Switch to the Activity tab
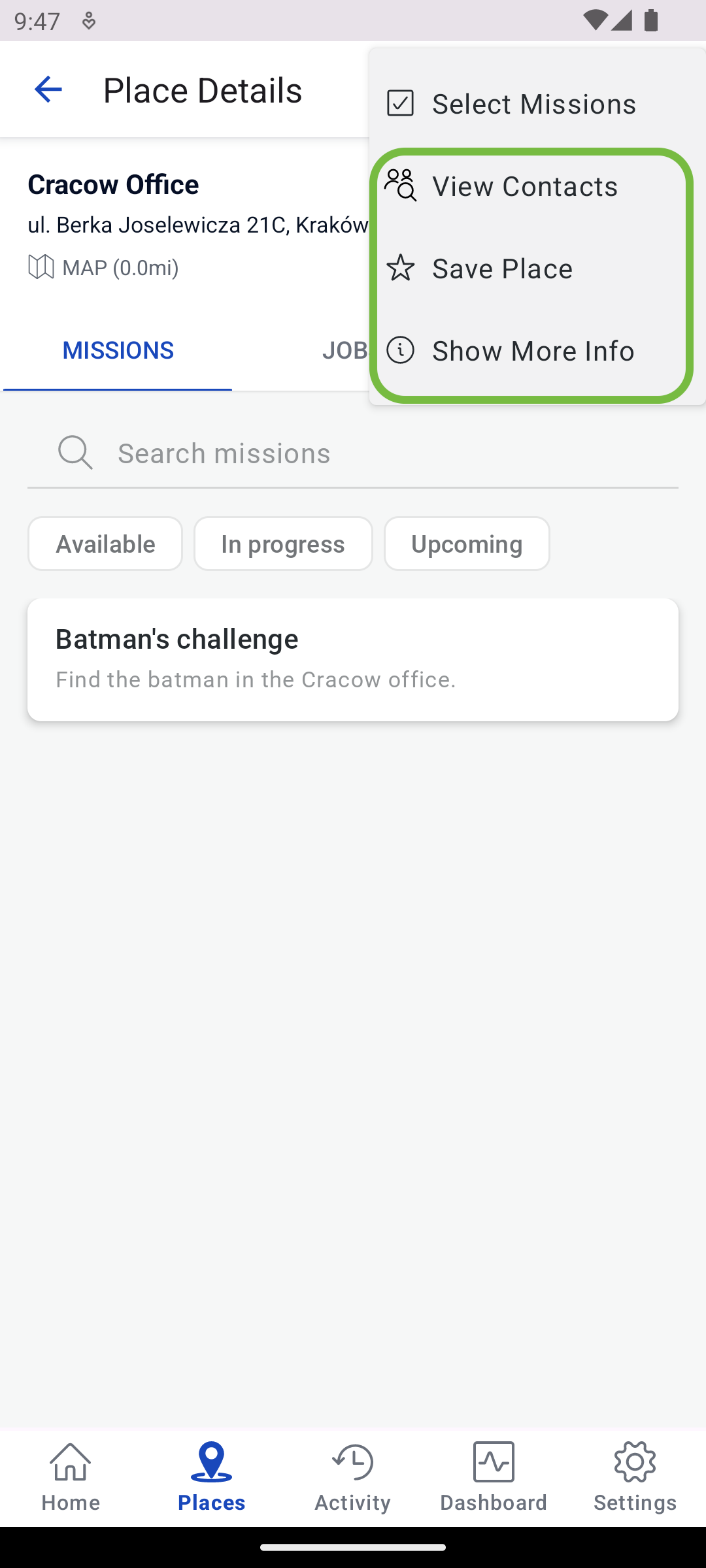The height and width of the screenshot is (1568, 706). coord(353,1477)
